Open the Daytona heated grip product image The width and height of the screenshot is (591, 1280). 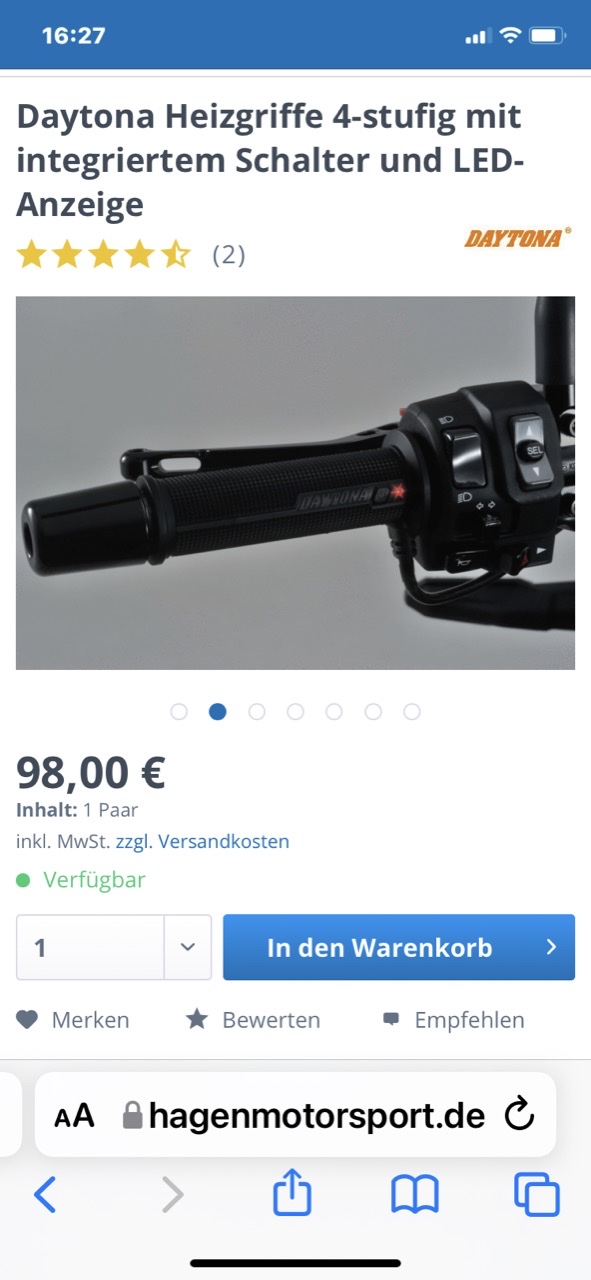pyautogui.click(x=295, y=483)
